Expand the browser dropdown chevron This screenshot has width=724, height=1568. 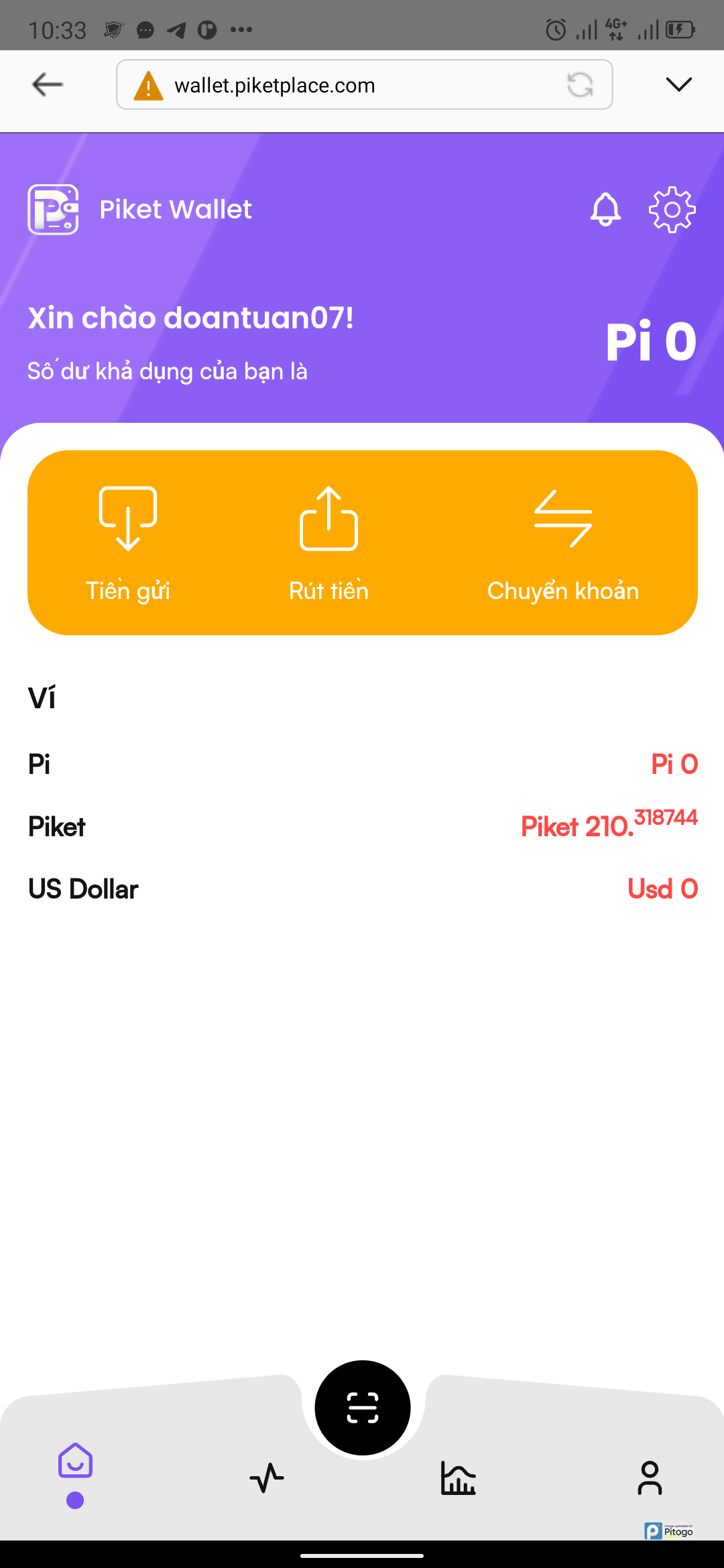(x=678, y=84)
